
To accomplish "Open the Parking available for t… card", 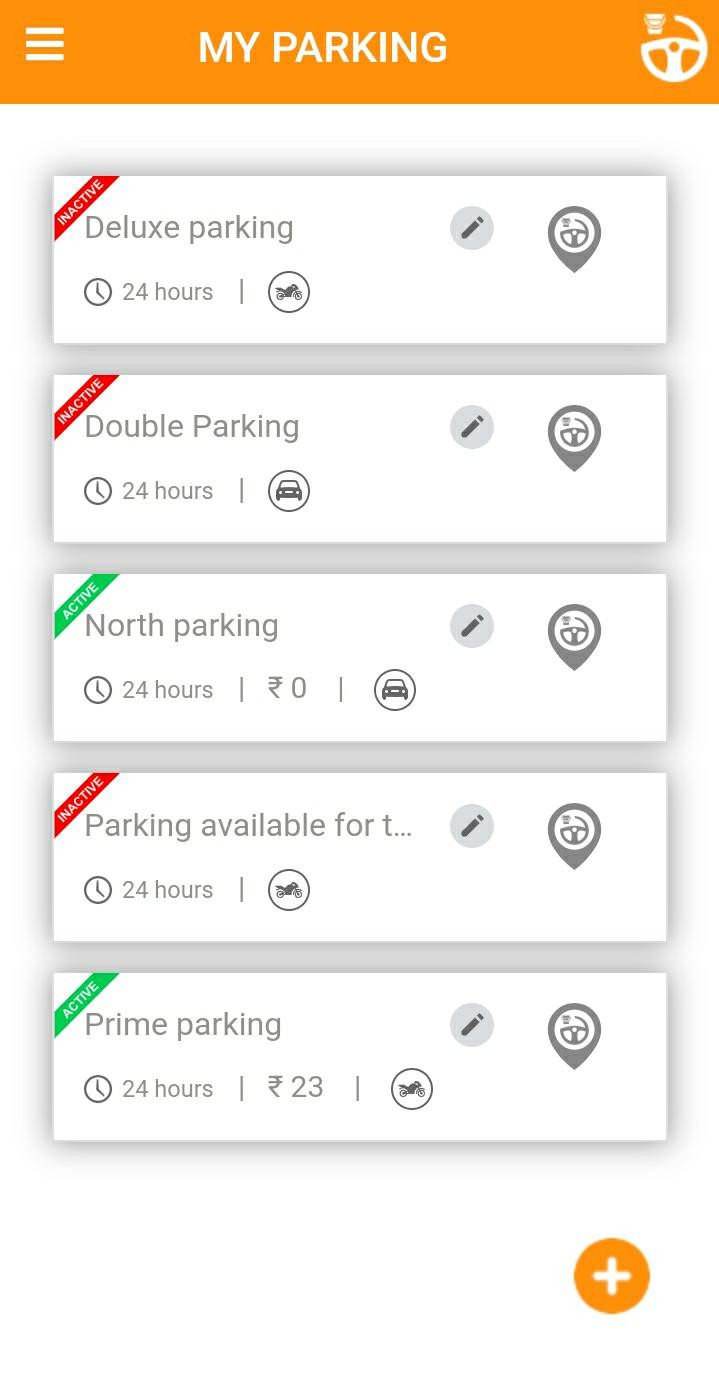I will 250,826.
